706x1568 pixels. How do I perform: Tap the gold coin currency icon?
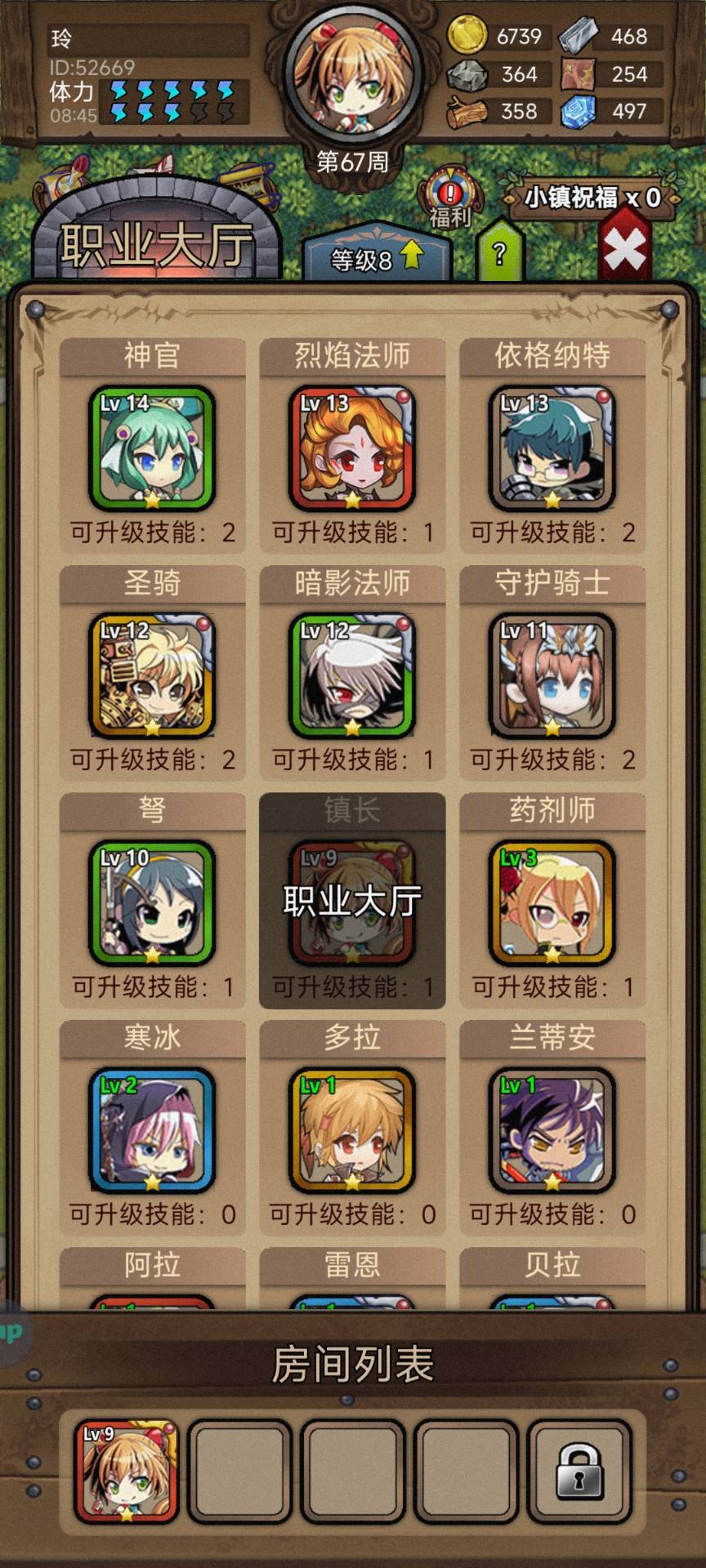(x=468, y=37)
